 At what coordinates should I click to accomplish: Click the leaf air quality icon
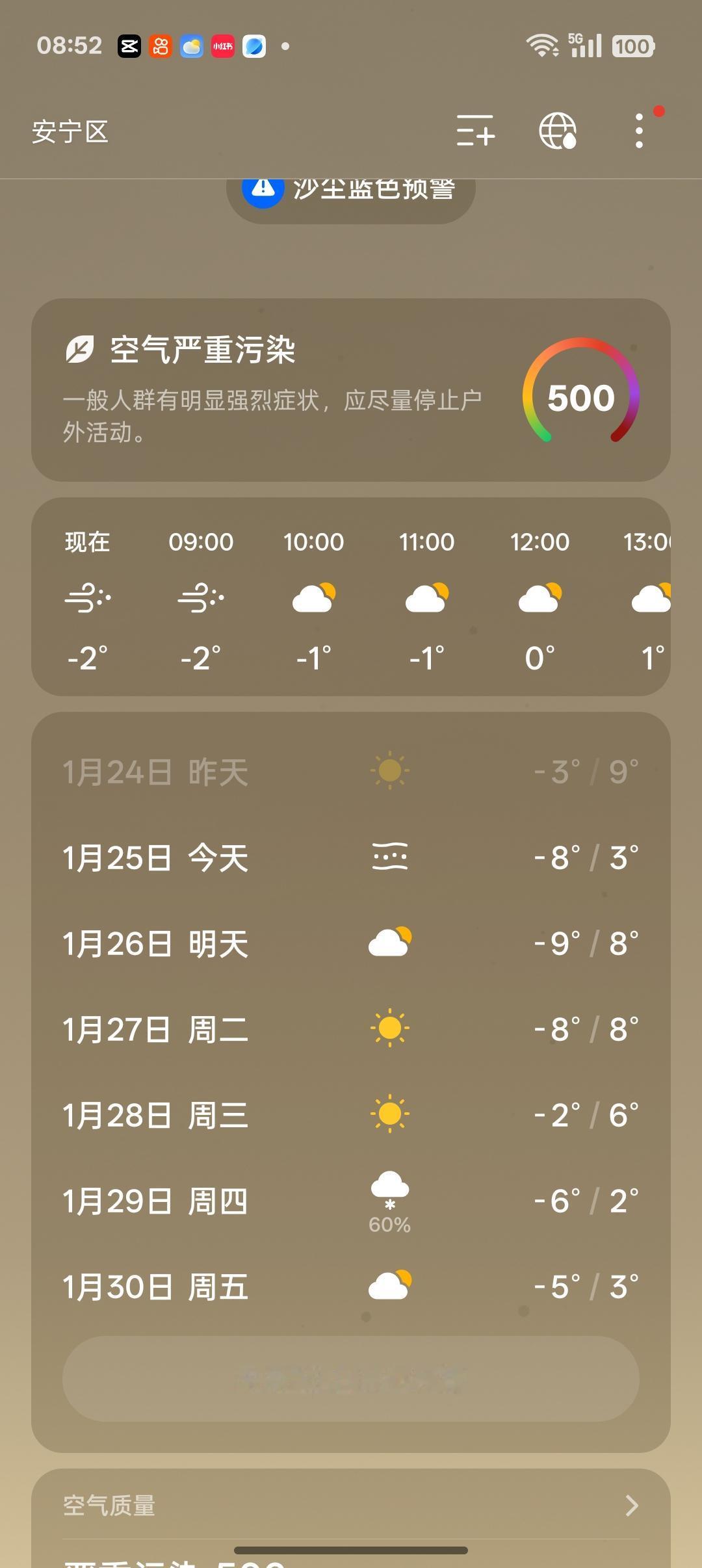point(79,350)
